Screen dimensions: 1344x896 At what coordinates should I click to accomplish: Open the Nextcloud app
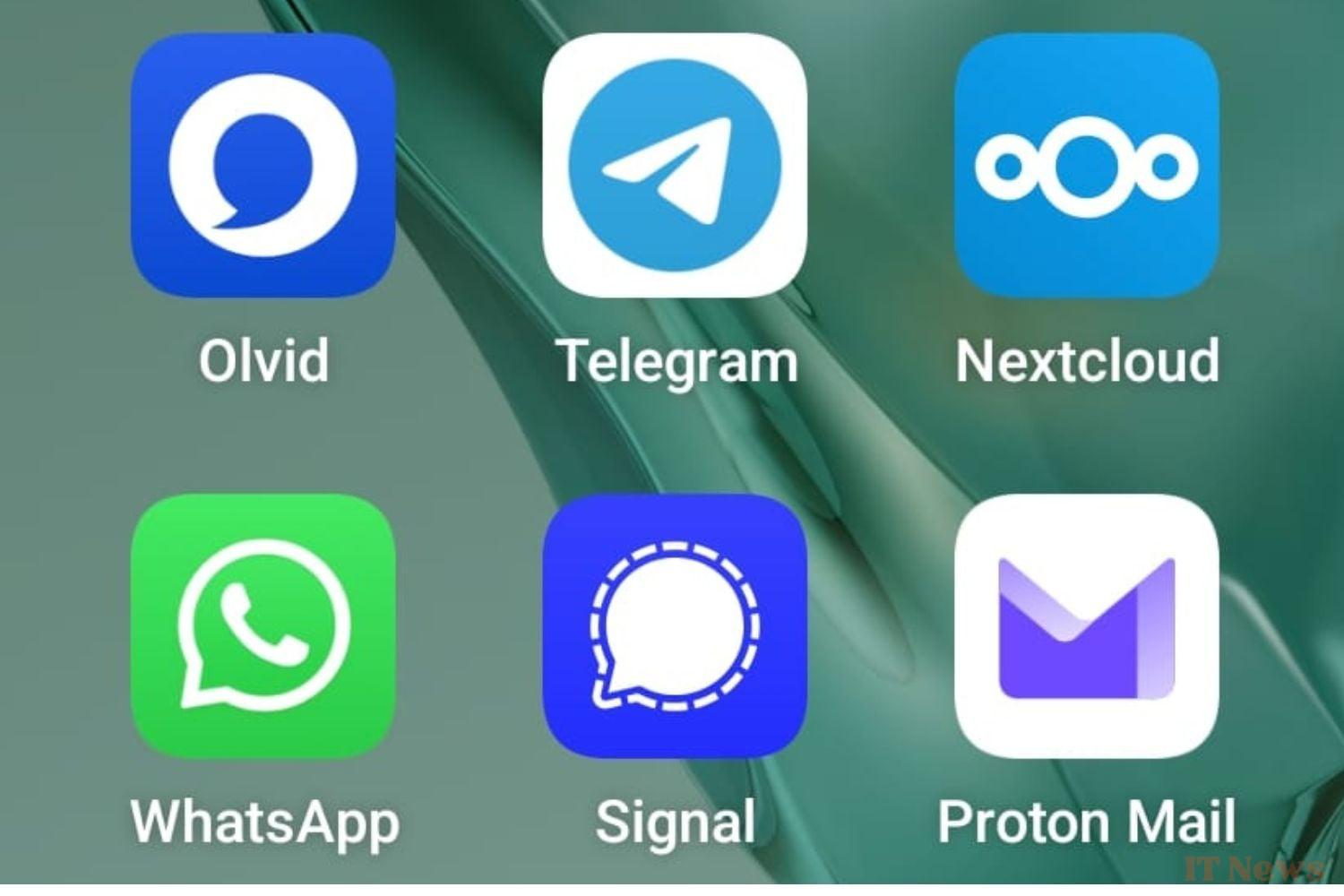1086,166
